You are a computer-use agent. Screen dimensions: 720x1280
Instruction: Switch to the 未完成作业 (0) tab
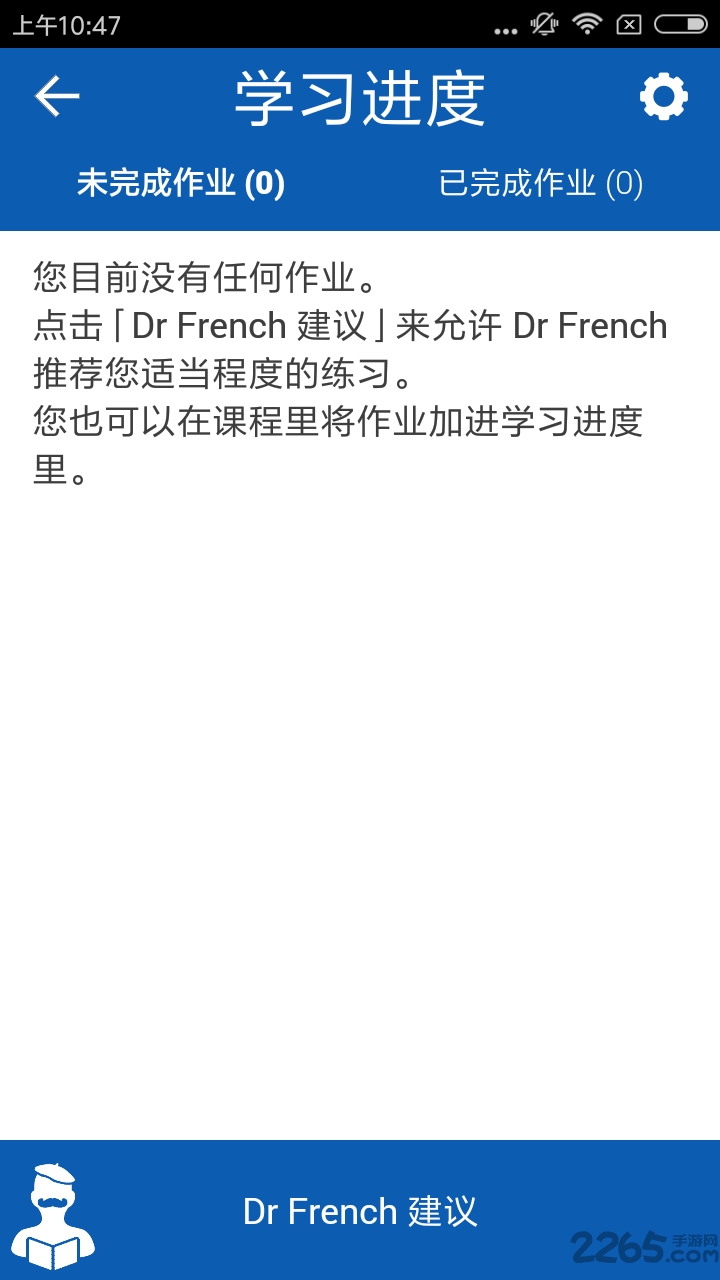click(x=181, y=184)
